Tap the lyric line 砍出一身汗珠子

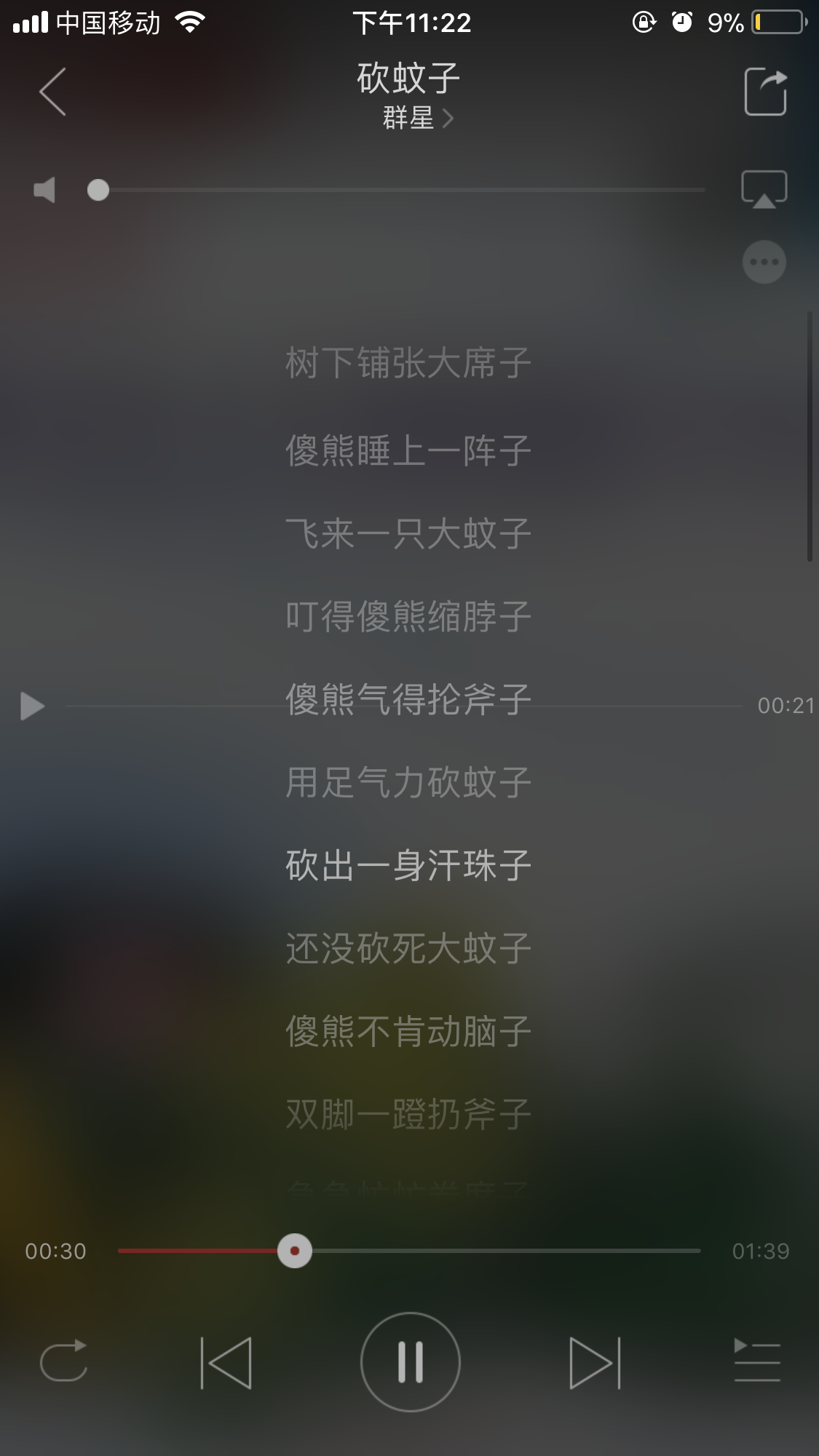click(x=408, y=864)
